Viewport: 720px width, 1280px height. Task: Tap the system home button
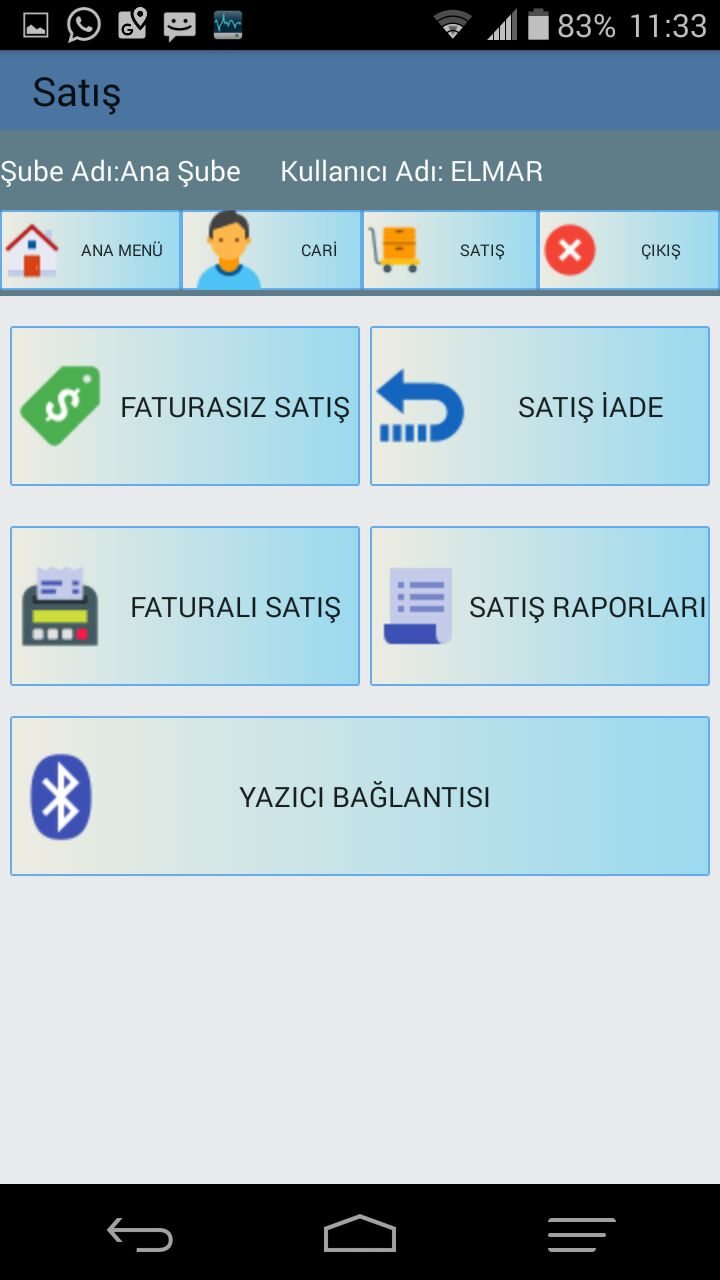(360, 1235)
